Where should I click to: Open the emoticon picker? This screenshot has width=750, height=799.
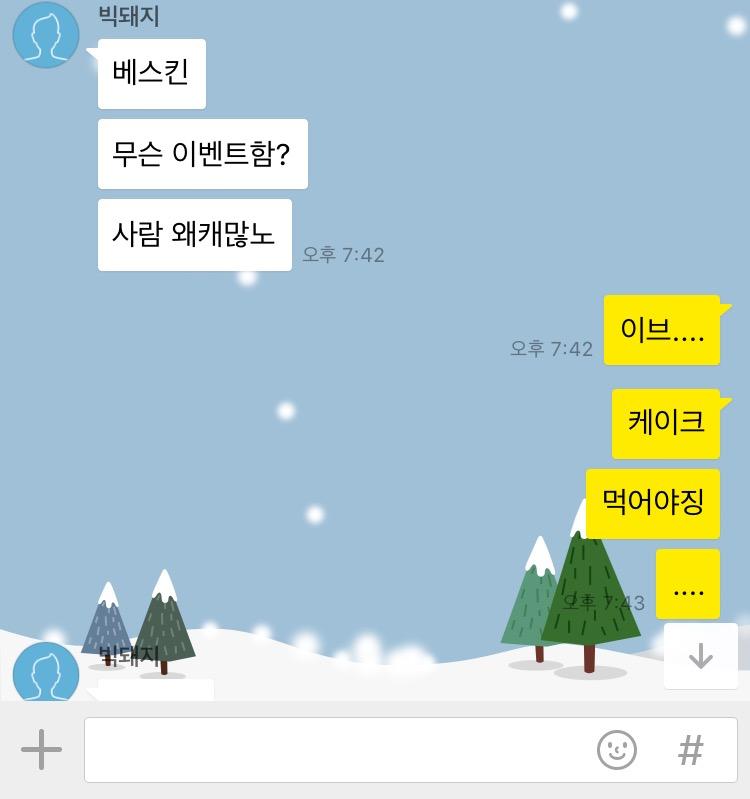617,750
